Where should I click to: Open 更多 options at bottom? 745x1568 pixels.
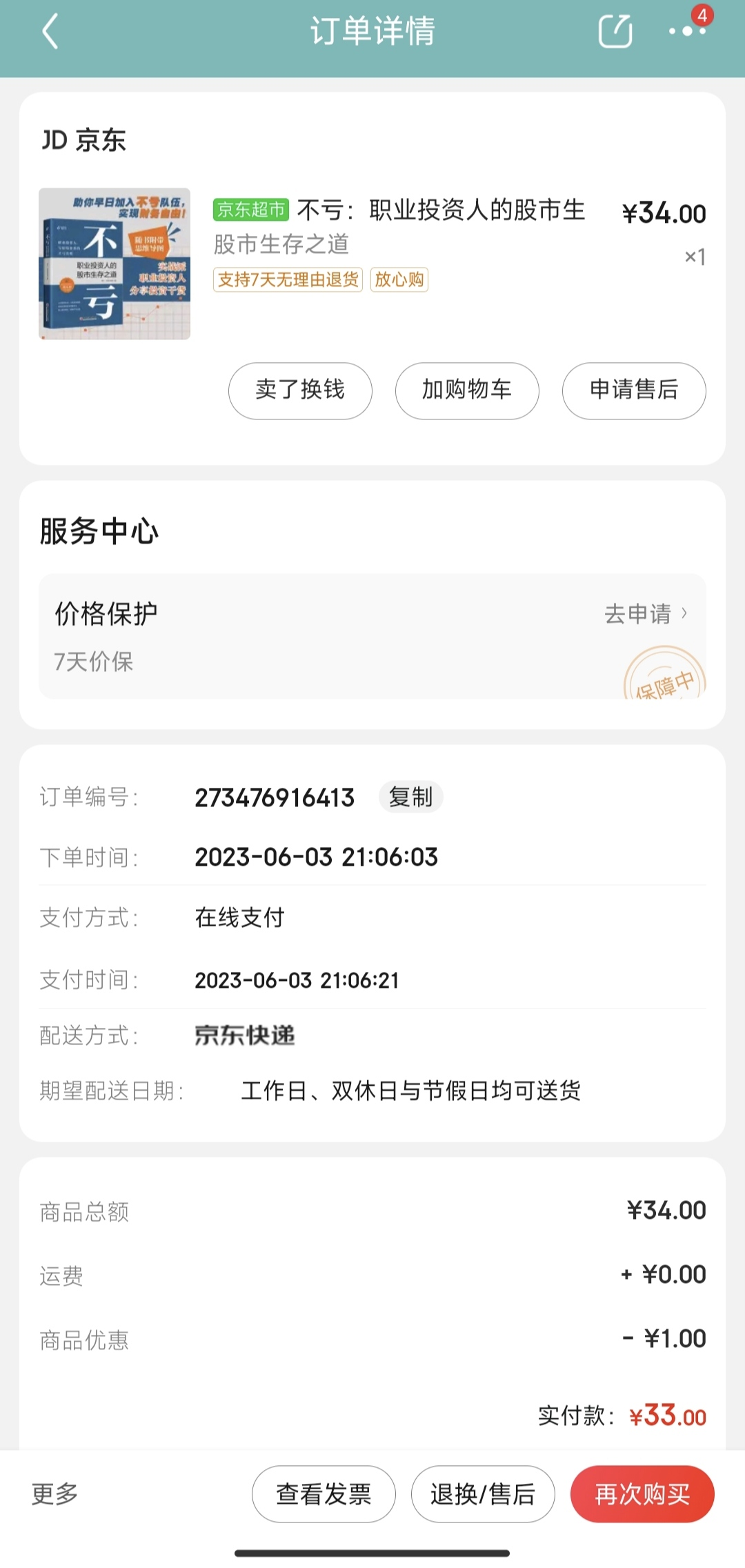coord(54,1493)
